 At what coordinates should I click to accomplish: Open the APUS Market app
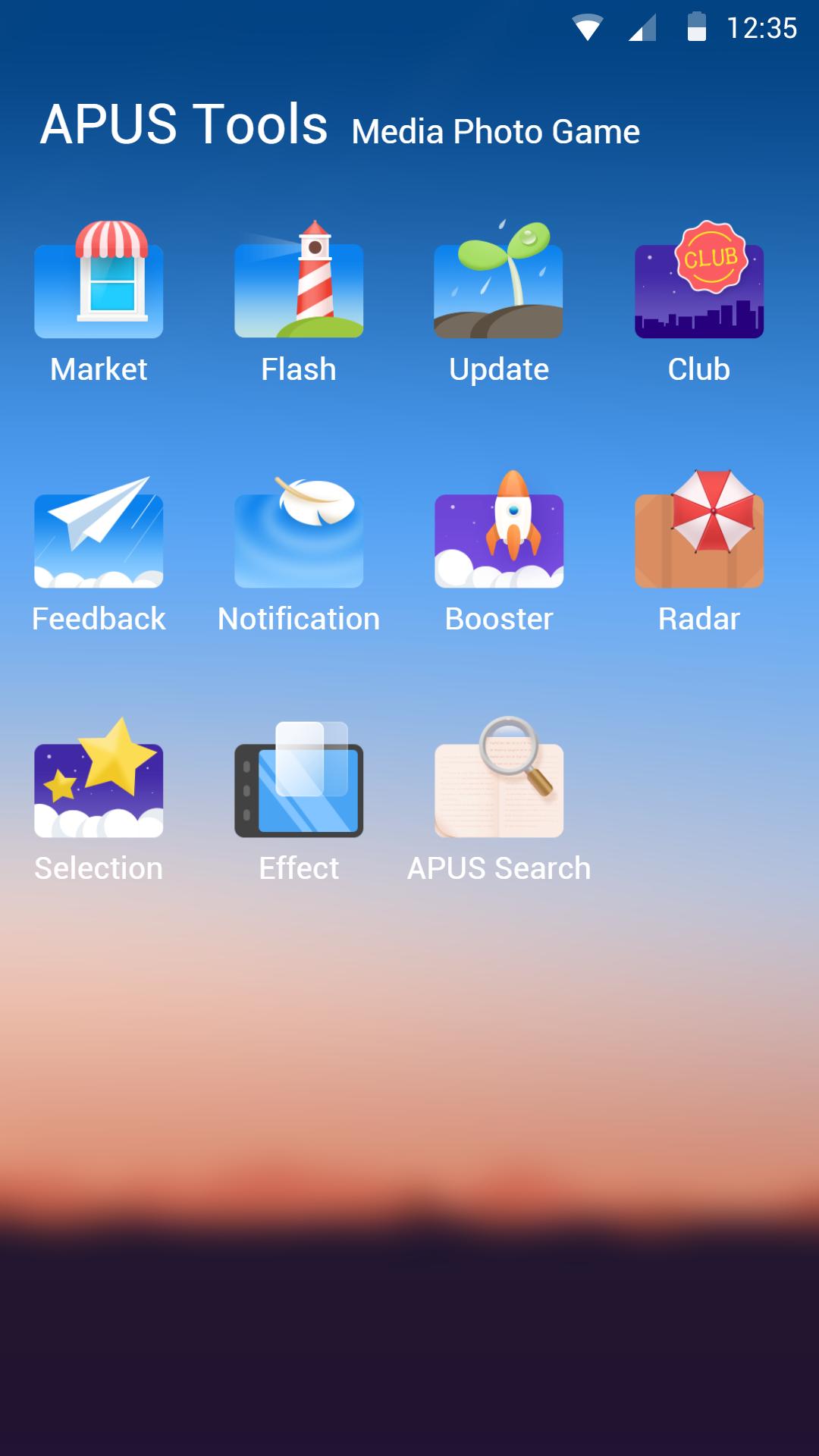98,288
